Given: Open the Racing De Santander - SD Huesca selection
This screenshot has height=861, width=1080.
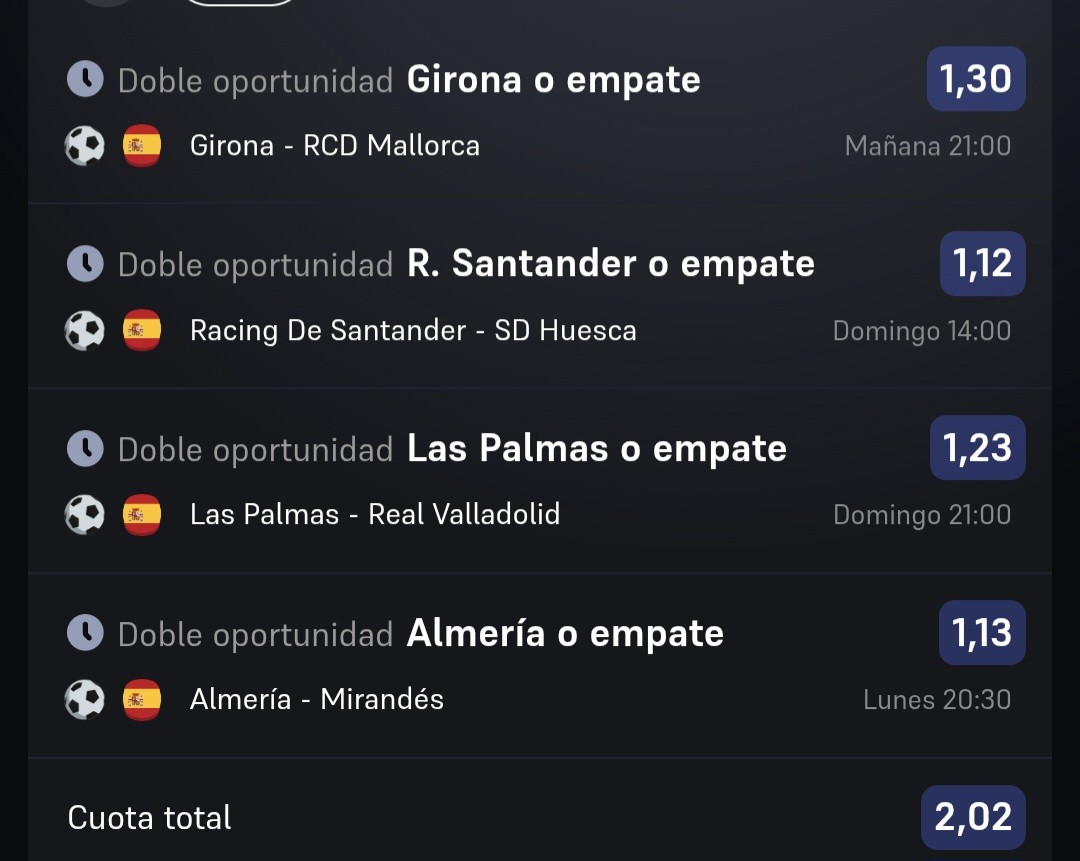Looking at the screenshot, I should (x=540, y=296).
